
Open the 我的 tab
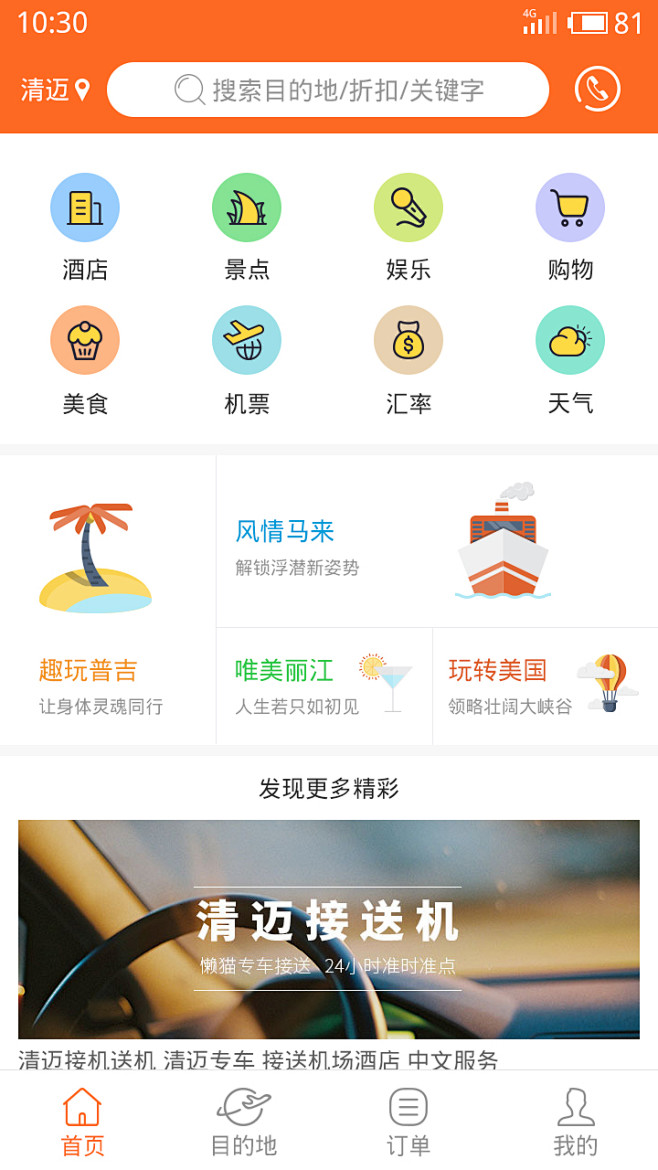tap(575, 1122)
